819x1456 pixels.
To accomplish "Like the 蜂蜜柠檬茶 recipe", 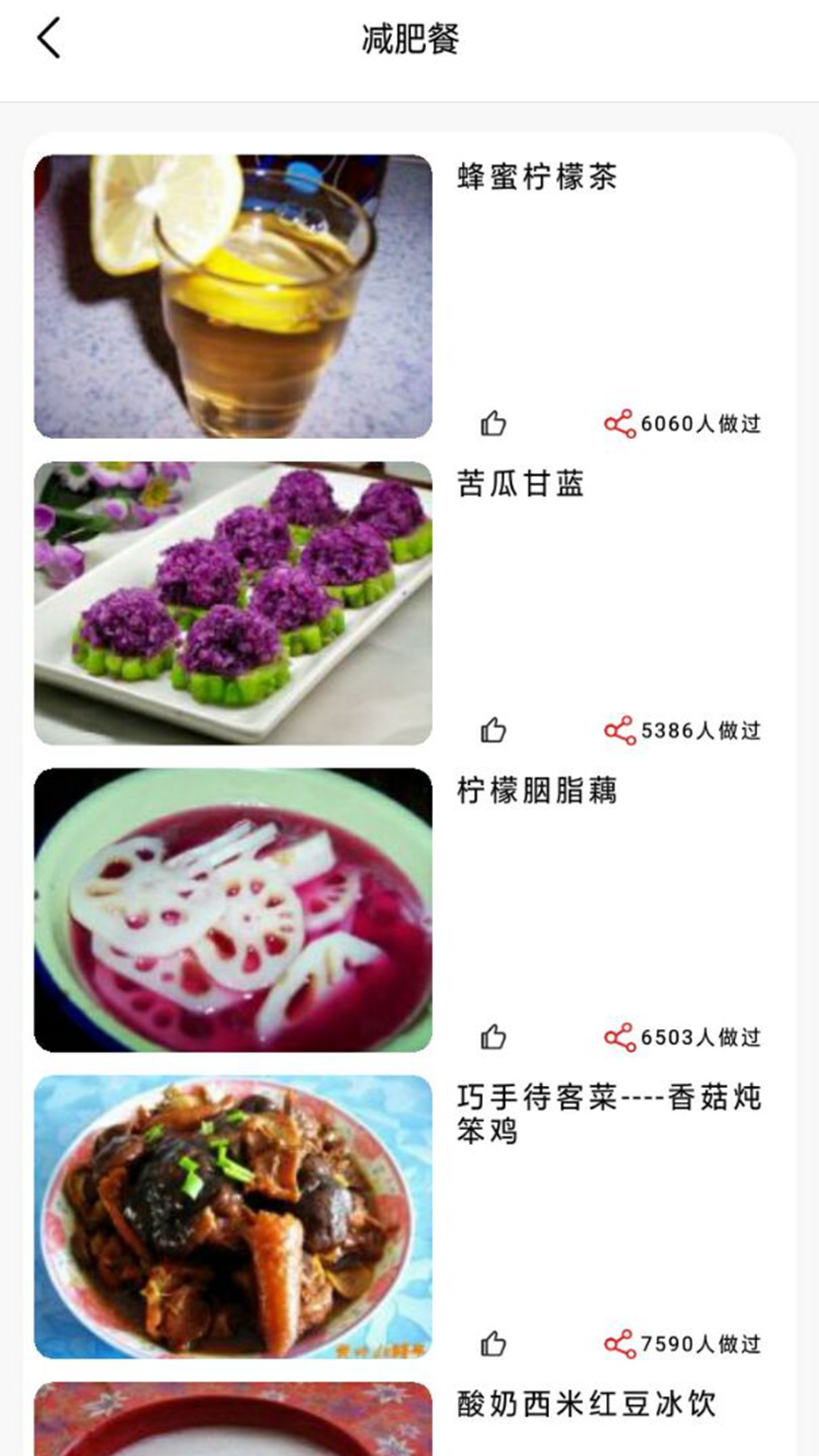I will (x=494, y=423).
